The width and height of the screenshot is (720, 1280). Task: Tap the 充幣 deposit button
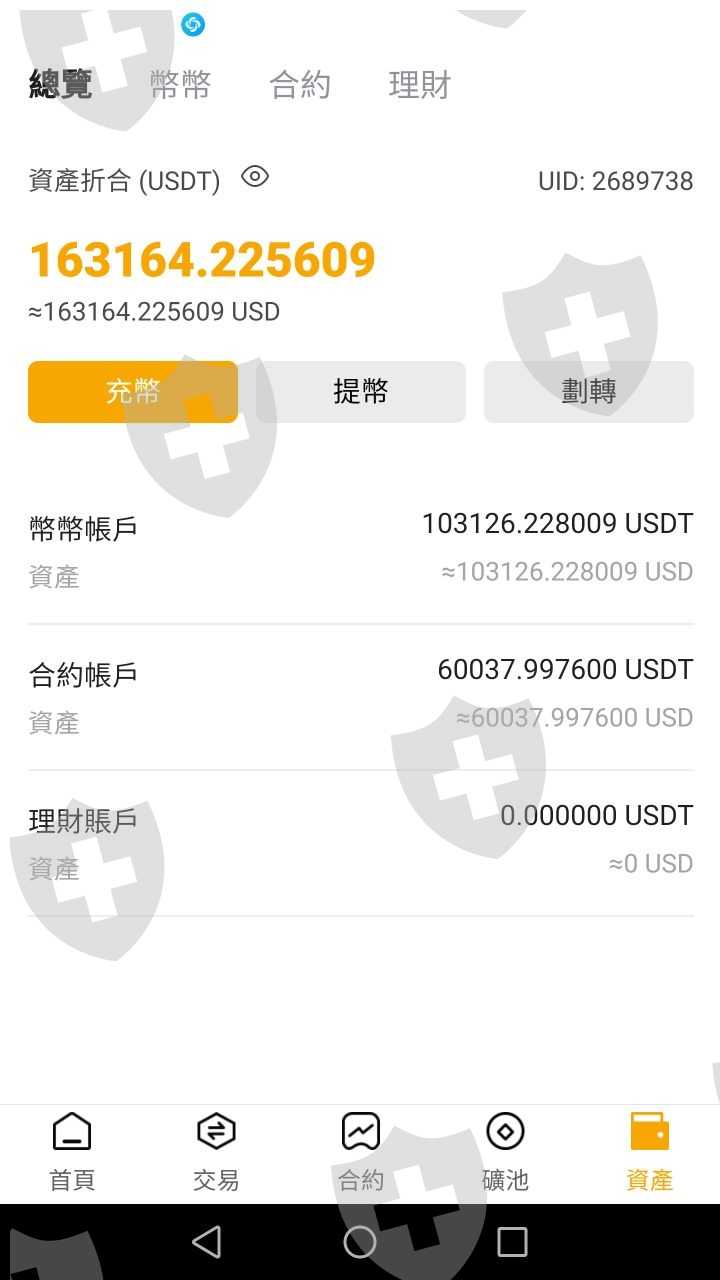pos(133,392)
